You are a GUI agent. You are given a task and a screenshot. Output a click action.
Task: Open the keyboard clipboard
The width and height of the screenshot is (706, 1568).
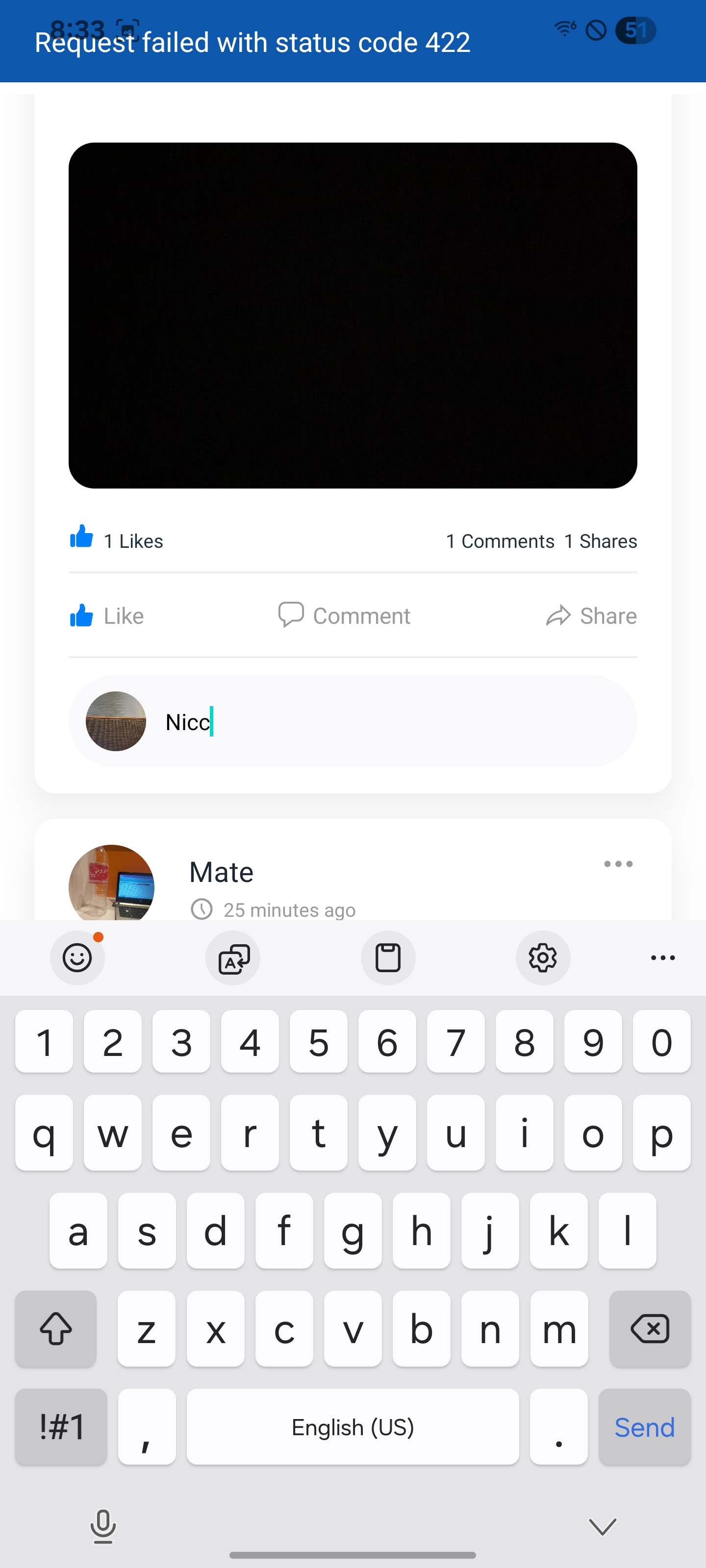(x=388, y=958)
